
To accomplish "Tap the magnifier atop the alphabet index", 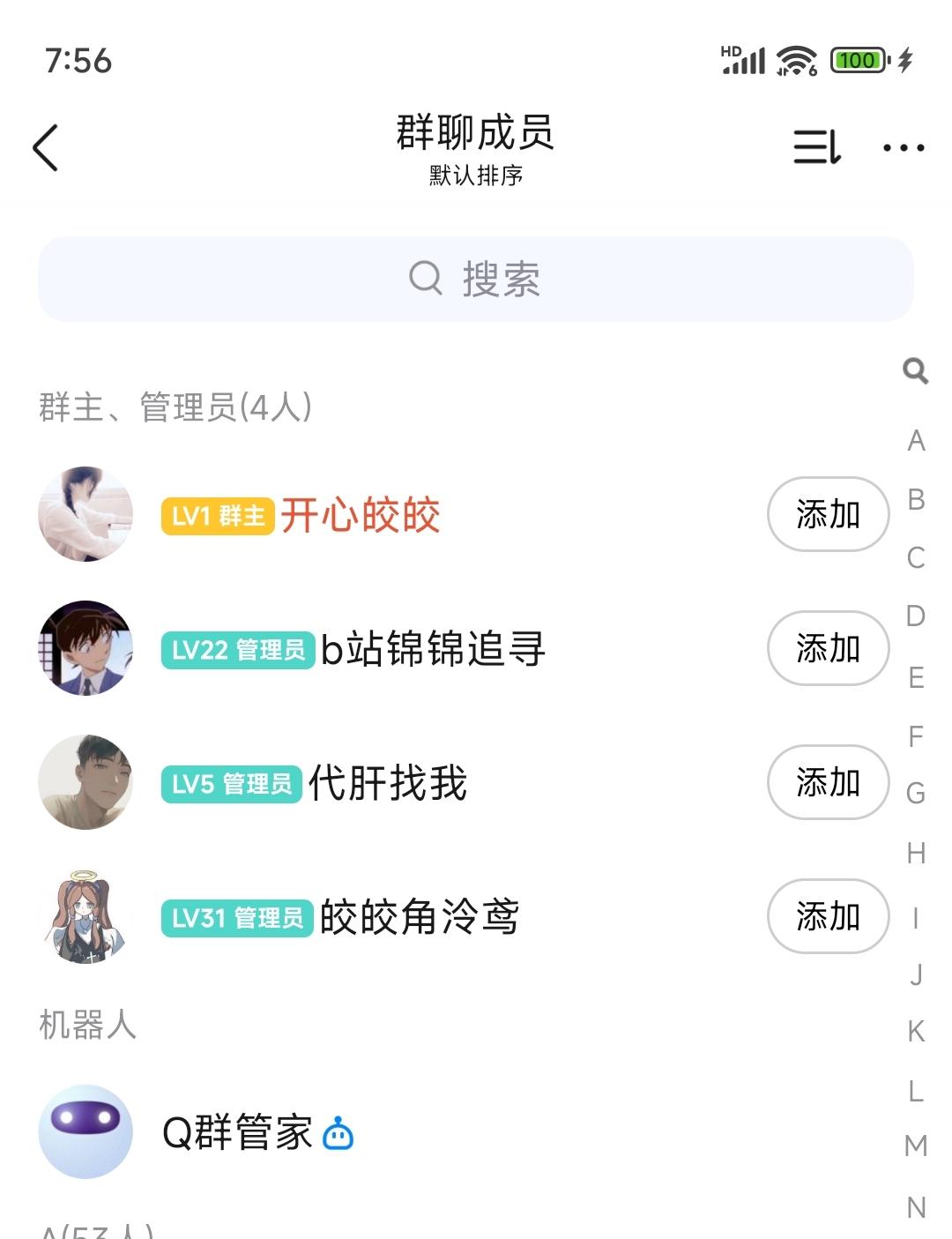I will pyautogui.click(x=916, y=371).
